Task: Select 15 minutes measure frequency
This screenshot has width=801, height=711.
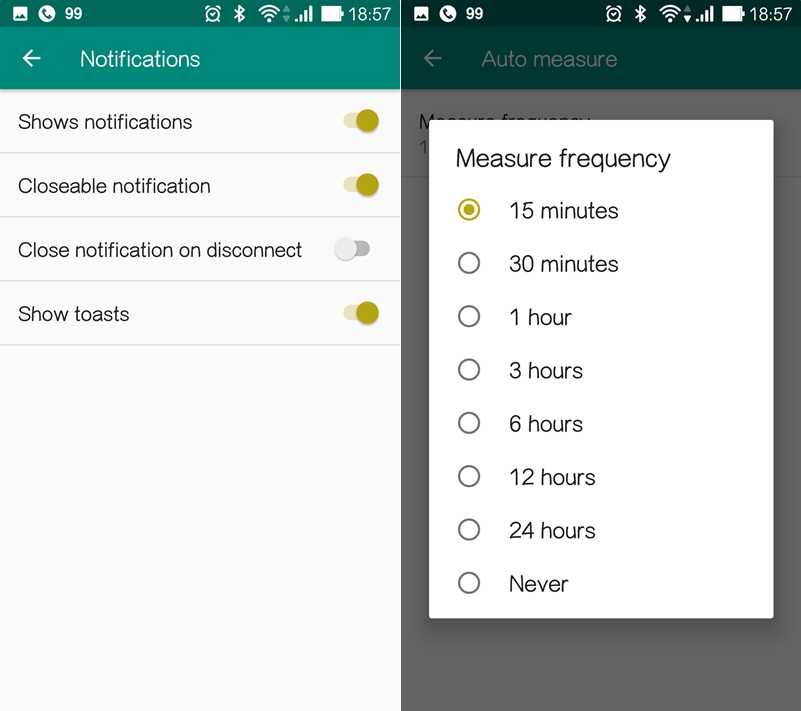Action: point(469,210)
